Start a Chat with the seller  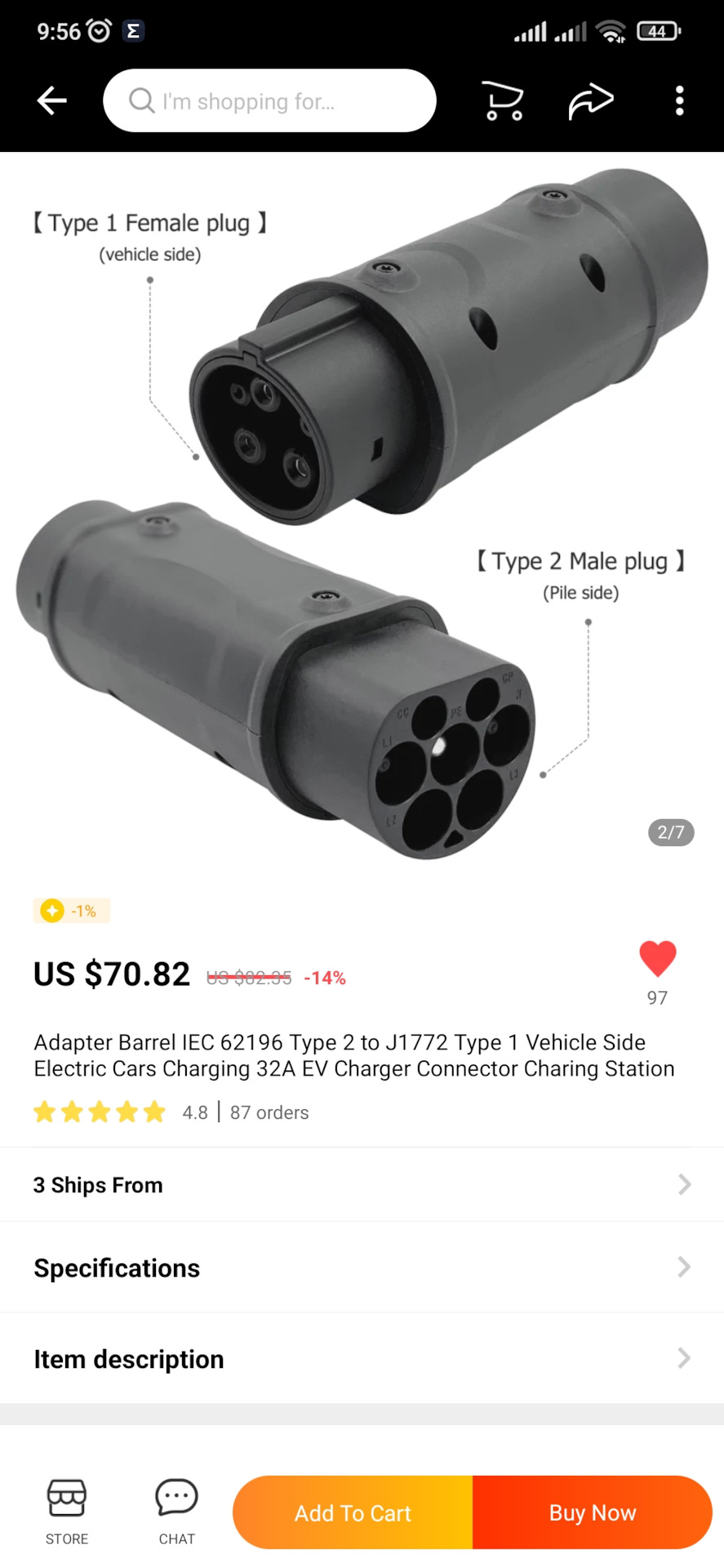(176, 1511)
